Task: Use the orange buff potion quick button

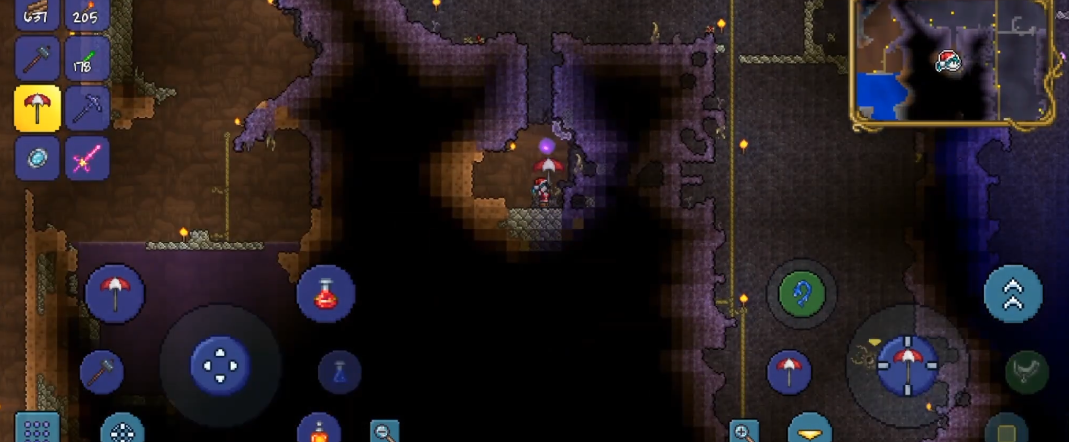Action: tap(318, 430)
